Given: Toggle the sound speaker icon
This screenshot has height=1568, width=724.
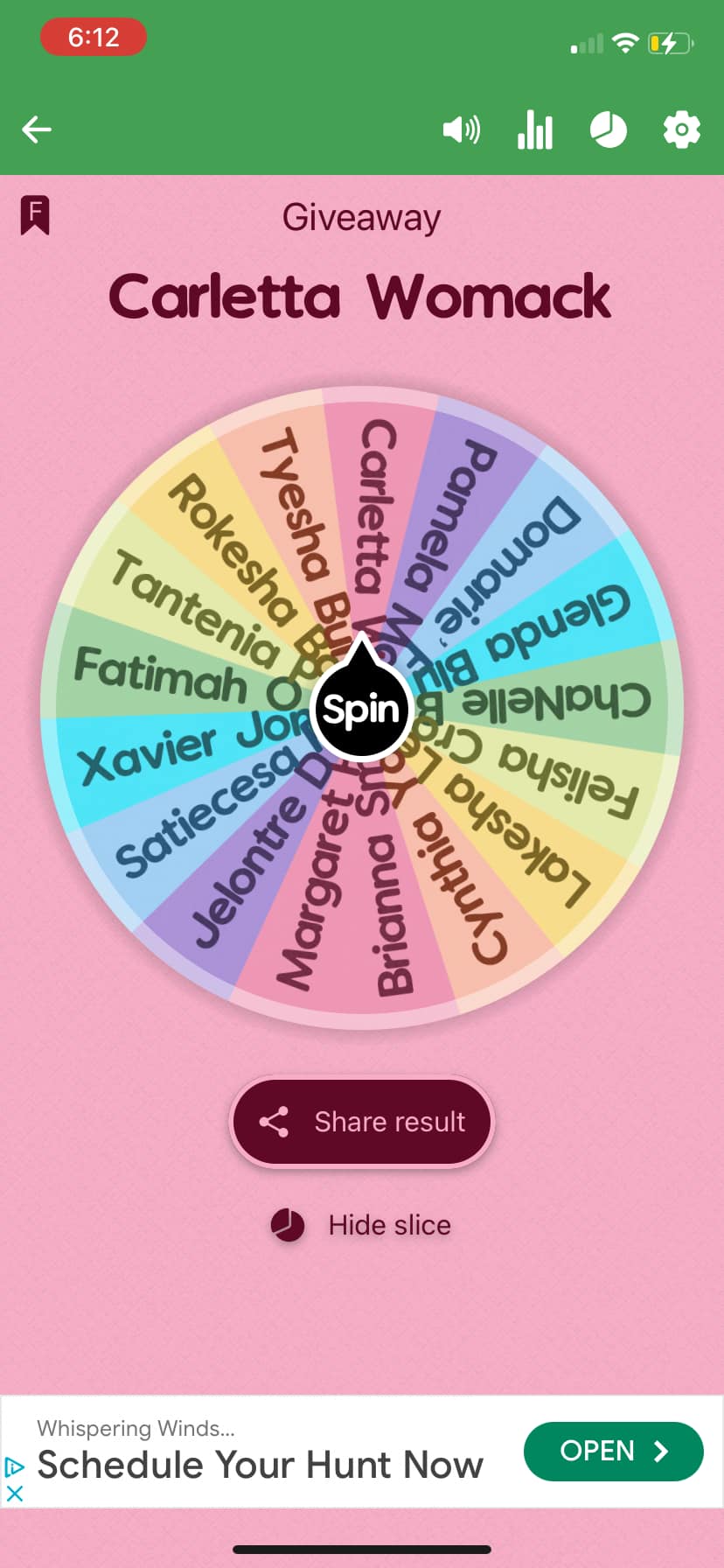Looking at the screenshot, I should coord(461,130).
